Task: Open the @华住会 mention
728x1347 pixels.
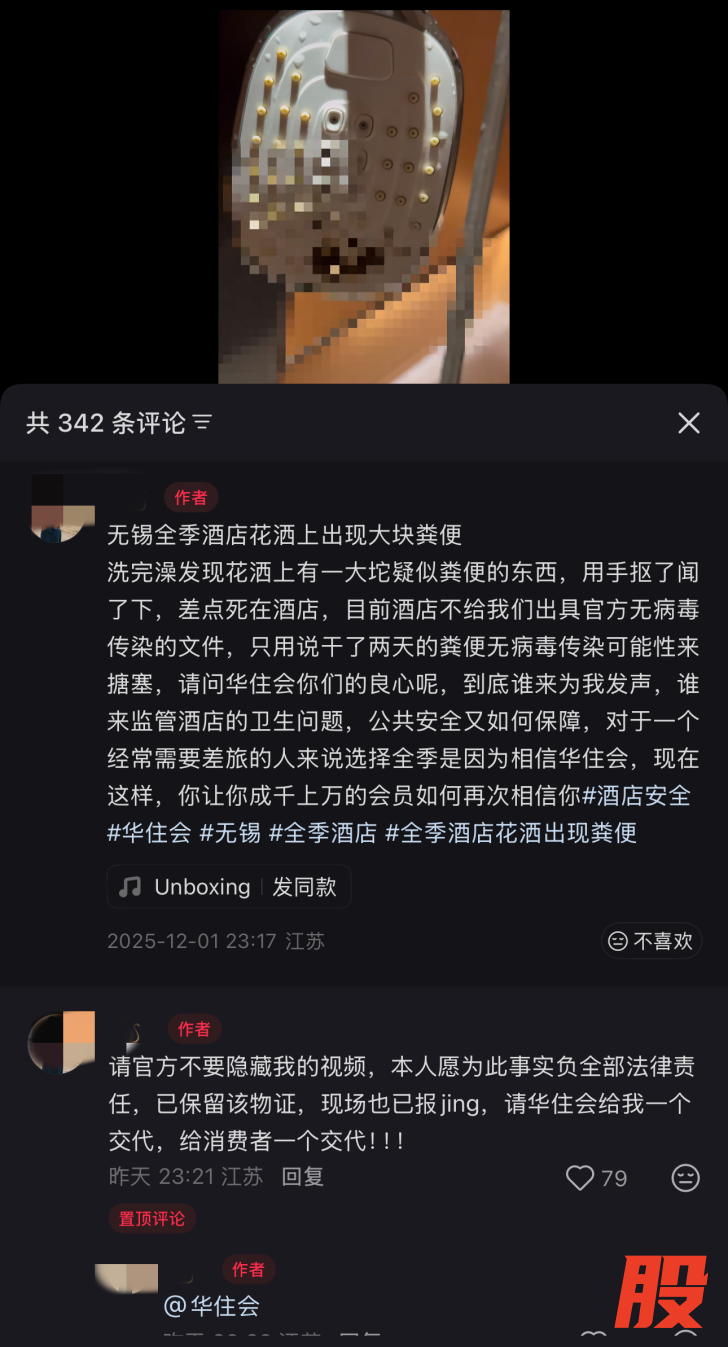Action: point(211,1305)
